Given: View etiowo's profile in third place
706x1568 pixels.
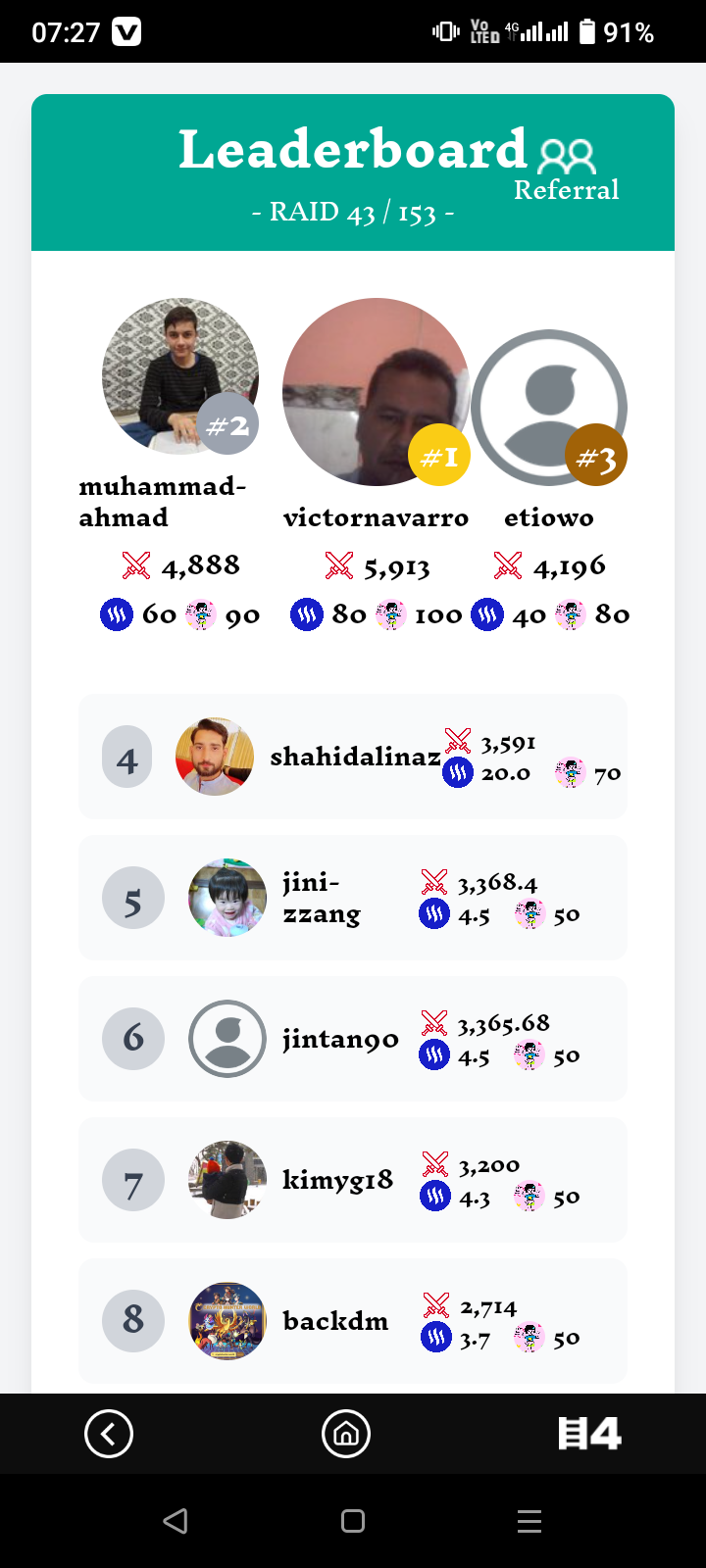Looking at the screenshot, I should pyautogui.click(x=549, y=408).
